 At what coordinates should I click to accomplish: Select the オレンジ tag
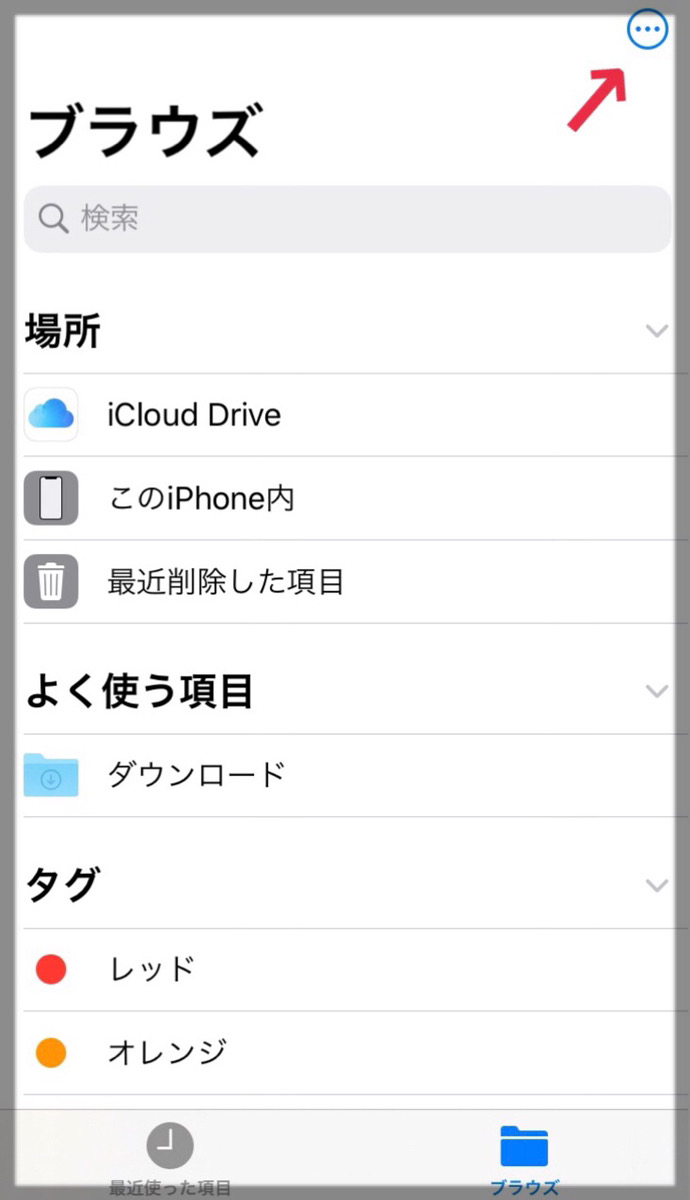(347, 1052)
